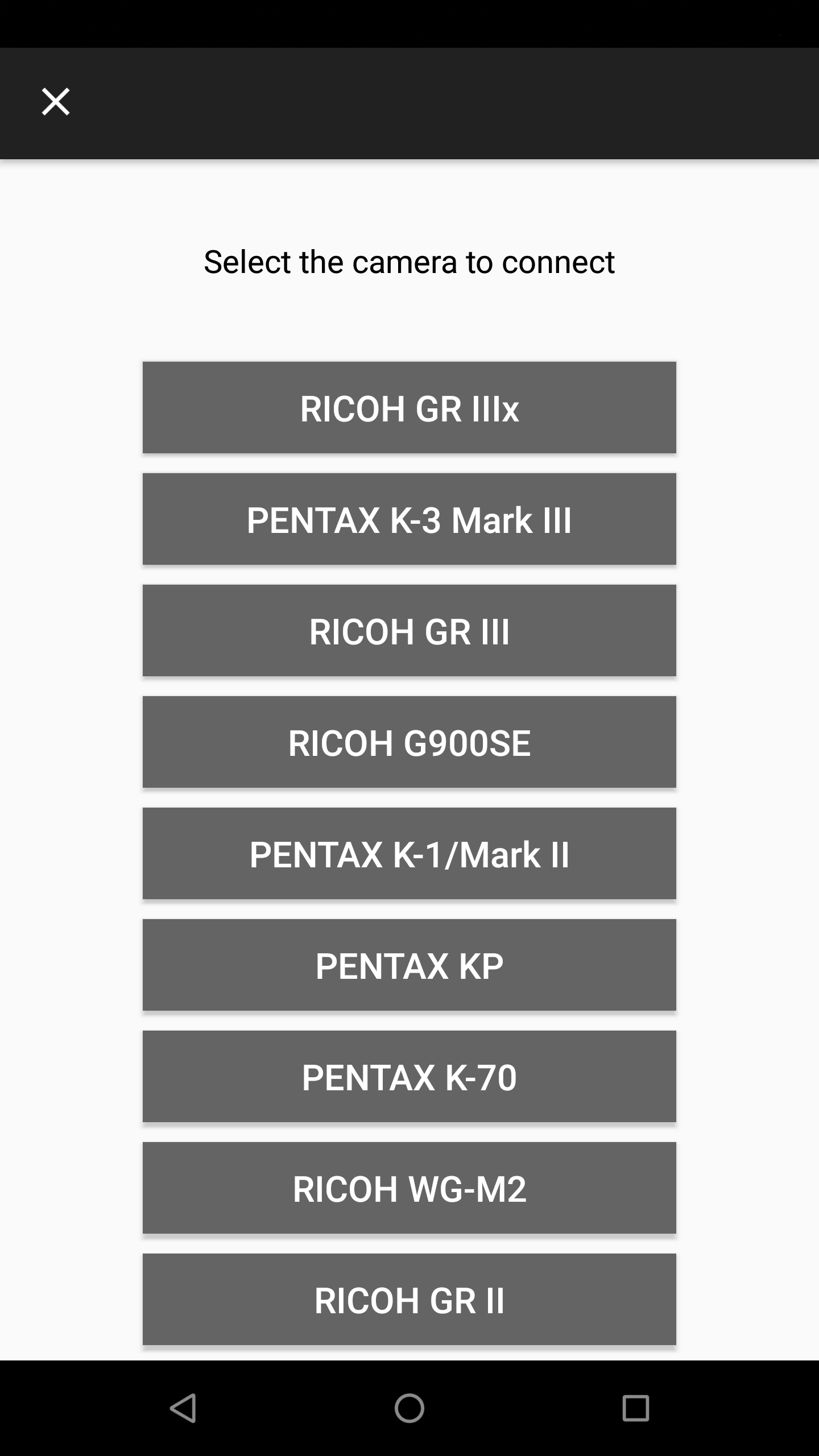
Task: Choose PENTAX K-1/Mark II
Action: pyautogui.click(x=409, y=853)
